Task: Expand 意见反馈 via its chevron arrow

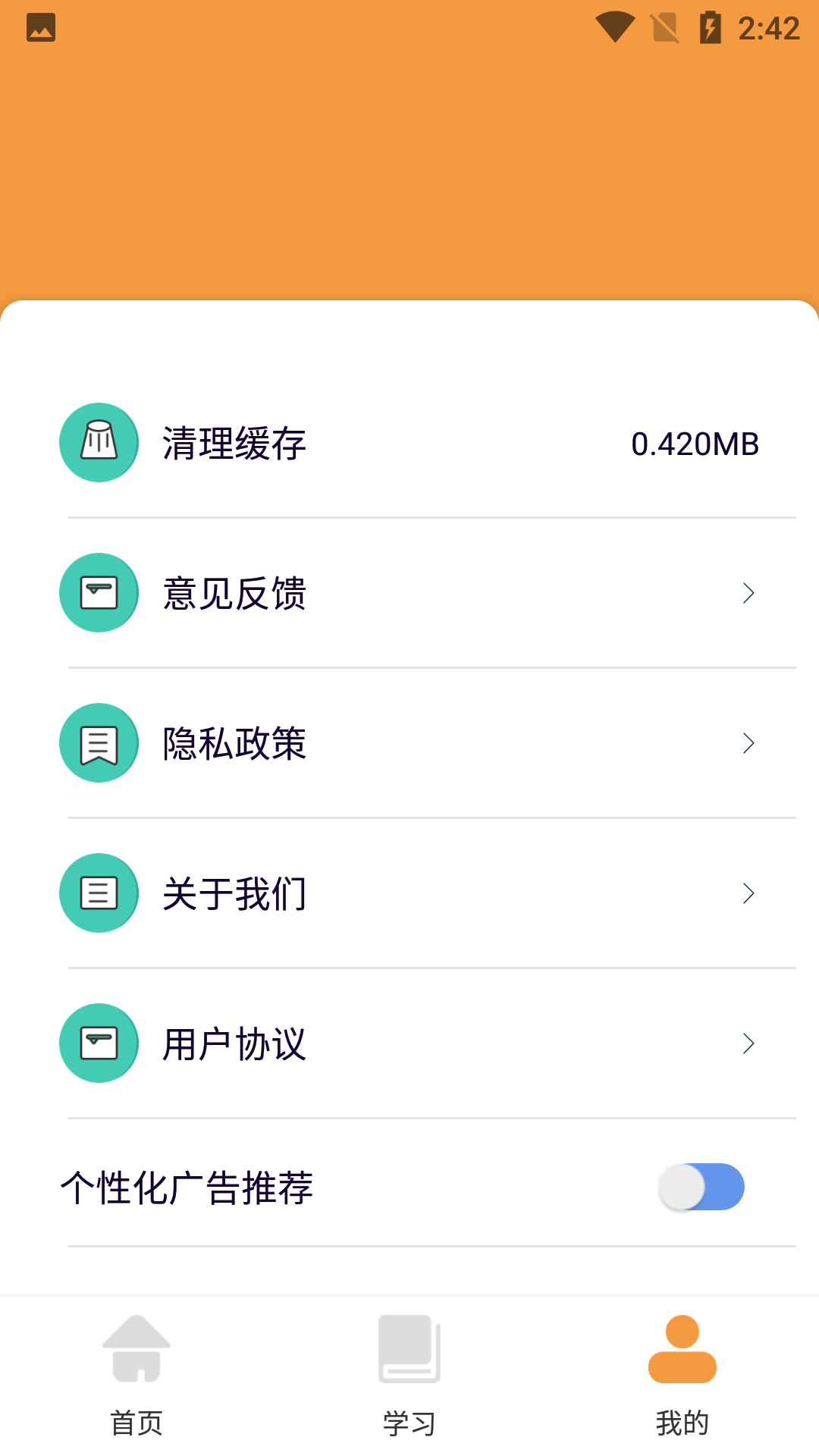Action: pyautogui.click(x=748, y=592)
